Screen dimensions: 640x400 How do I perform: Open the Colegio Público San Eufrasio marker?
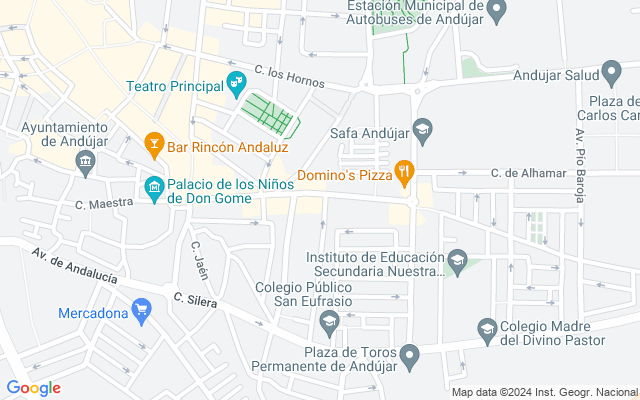coord(328,322)
